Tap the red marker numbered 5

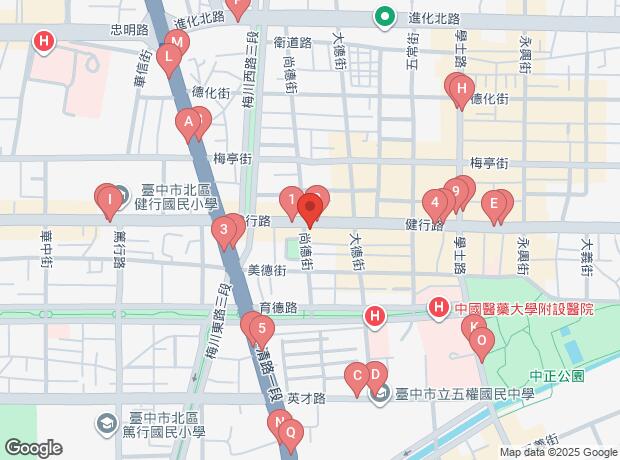[260, 327]
